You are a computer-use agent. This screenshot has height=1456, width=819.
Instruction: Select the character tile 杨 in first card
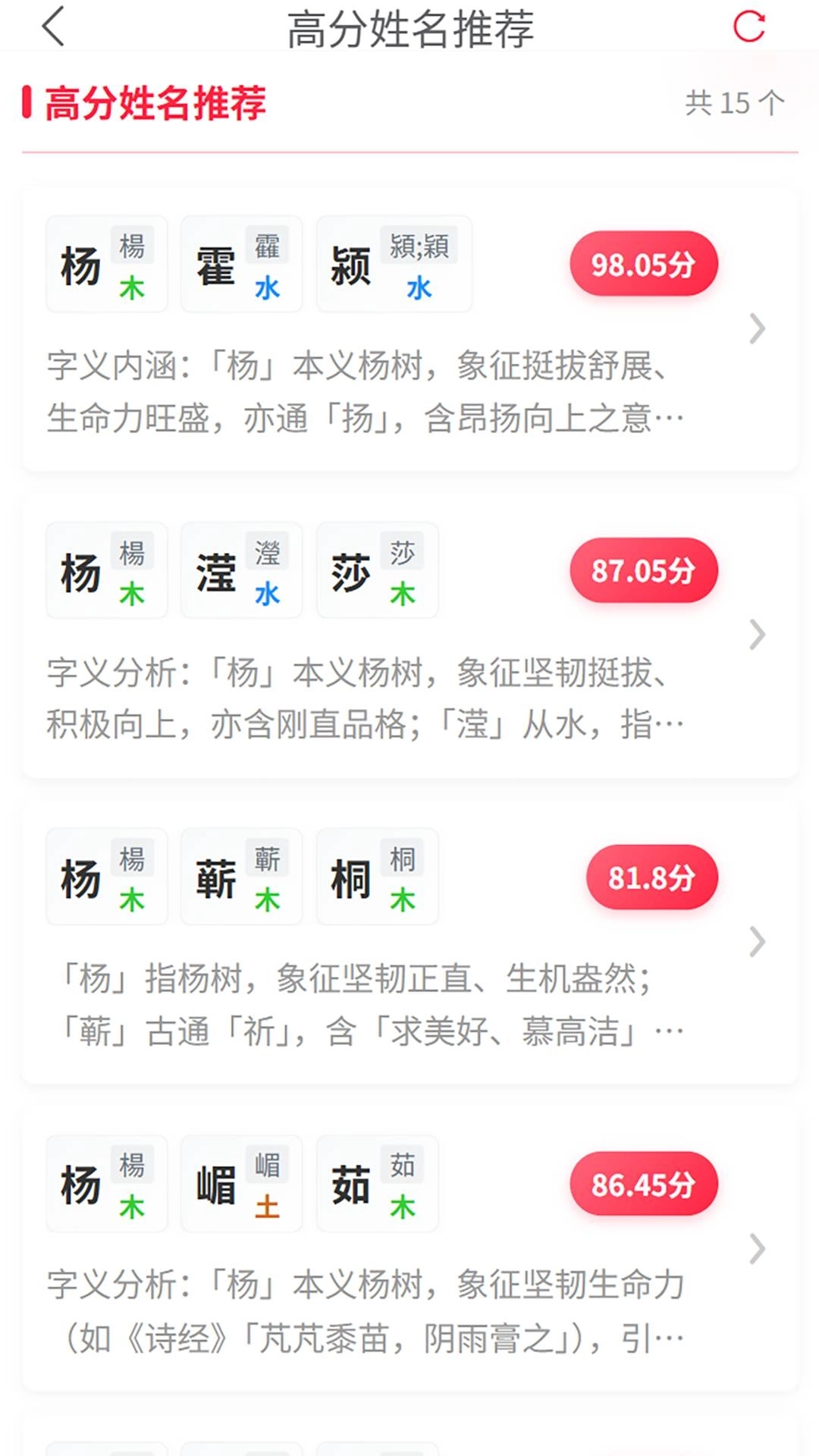click(106, 264)
